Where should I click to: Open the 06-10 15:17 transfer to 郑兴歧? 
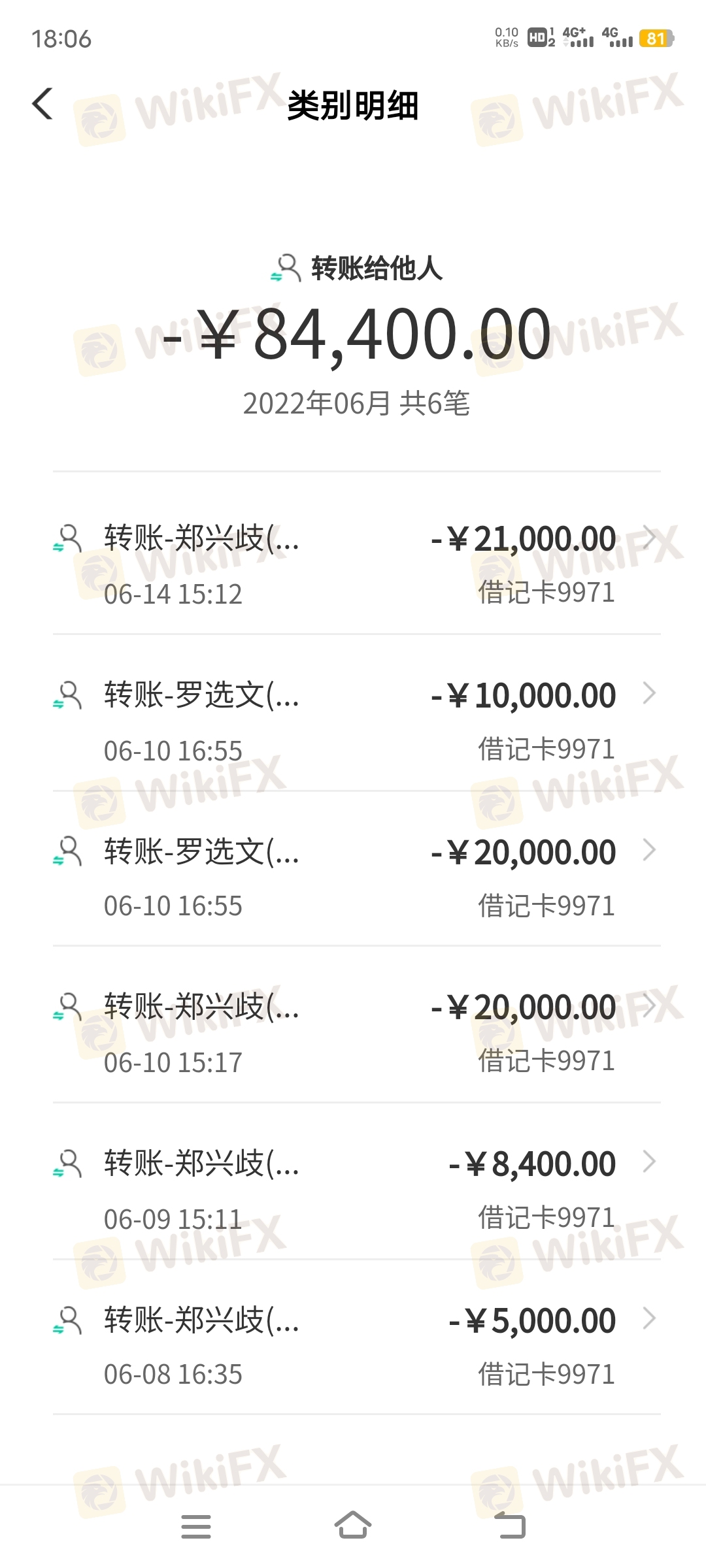point(357,1034)
